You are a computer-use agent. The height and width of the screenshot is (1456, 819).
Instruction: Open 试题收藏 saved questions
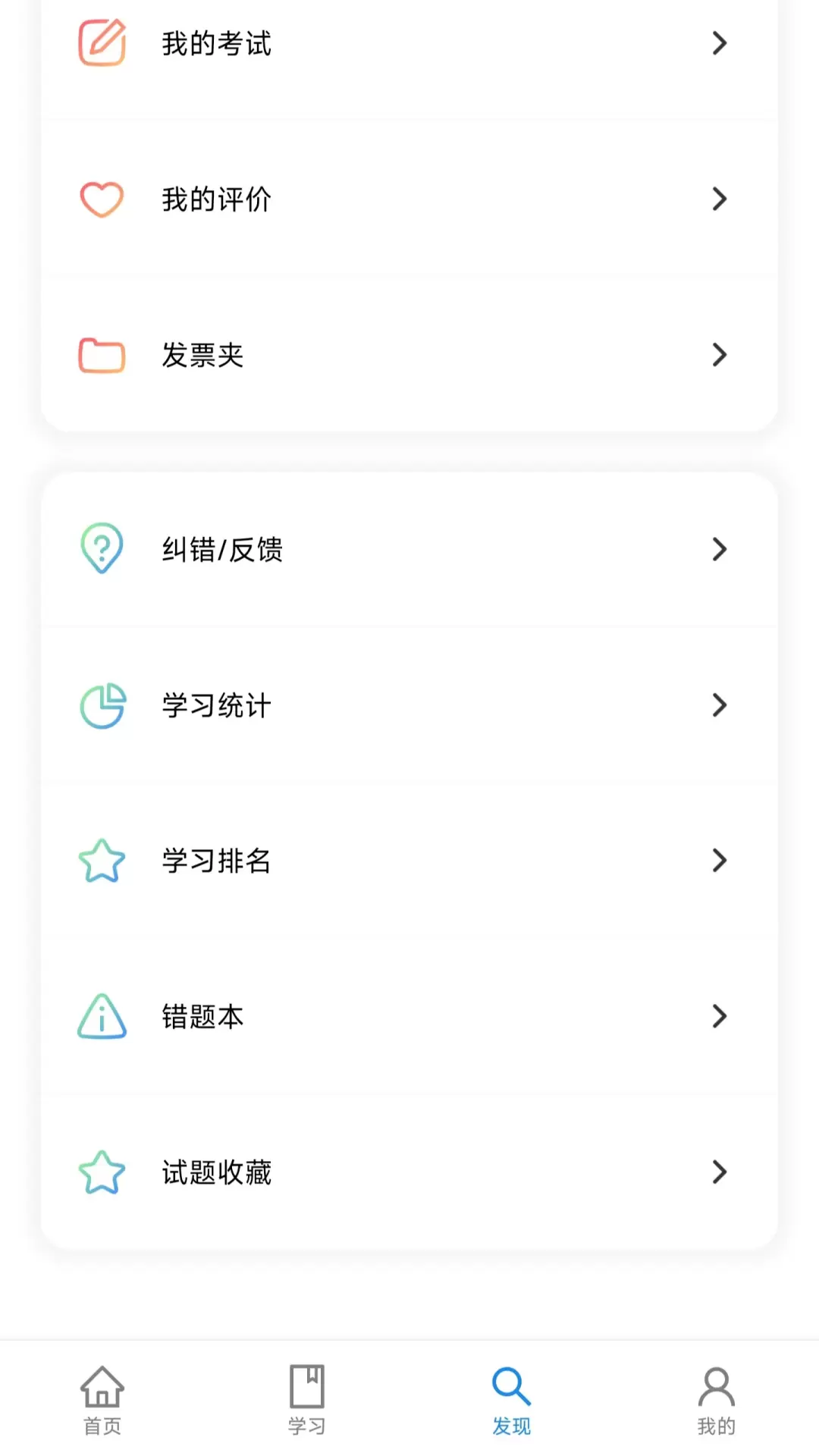(409, 1172)
